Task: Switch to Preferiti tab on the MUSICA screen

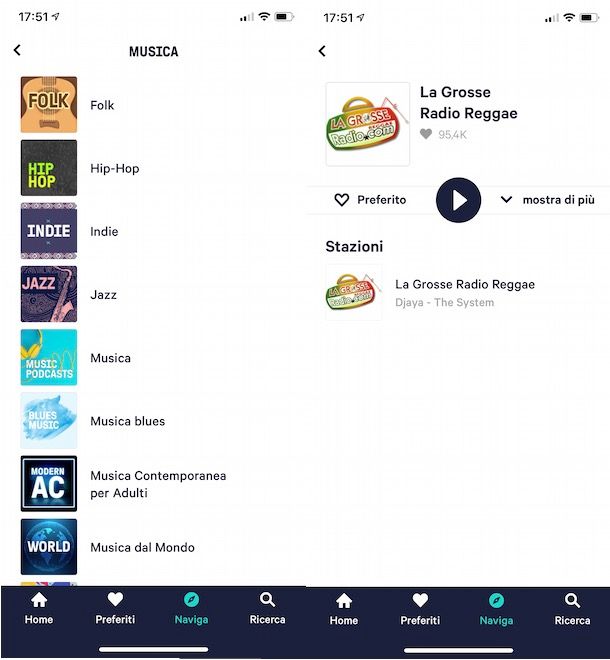Action: (115, 608)
